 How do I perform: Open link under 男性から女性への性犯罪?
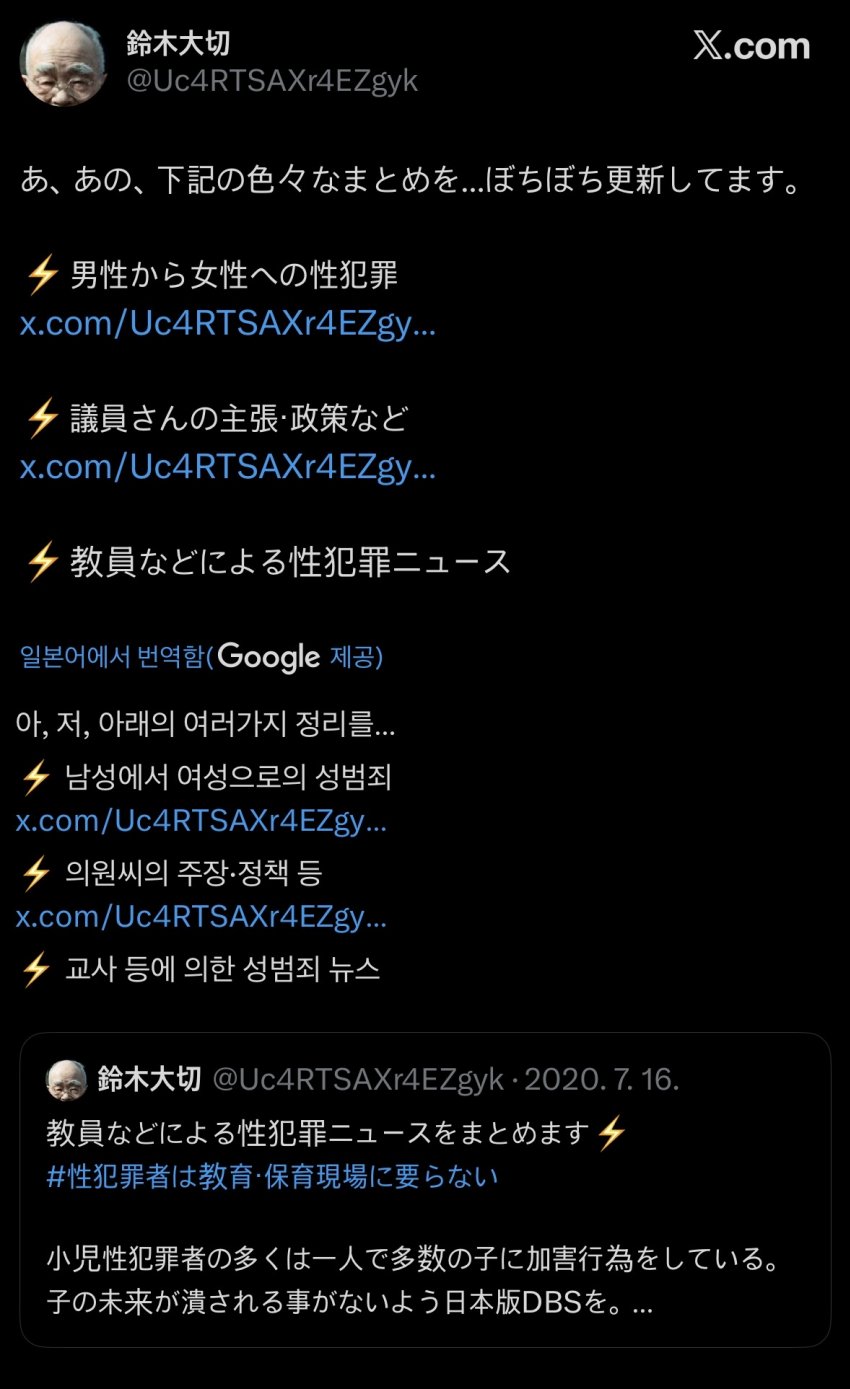pyautogui.click(x=227, y=324)
